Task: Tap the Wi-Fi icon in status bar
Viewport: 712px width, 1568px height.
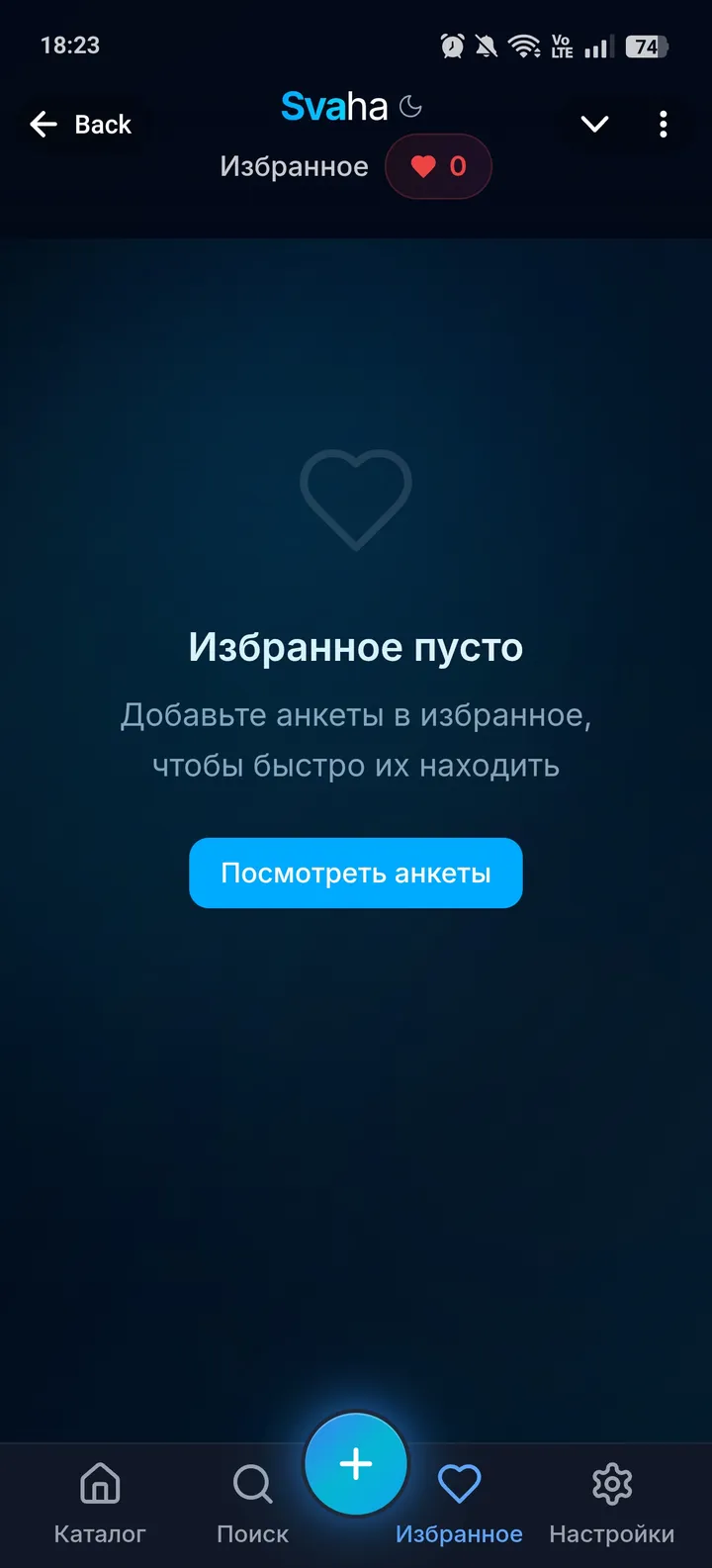Action: 522,45
